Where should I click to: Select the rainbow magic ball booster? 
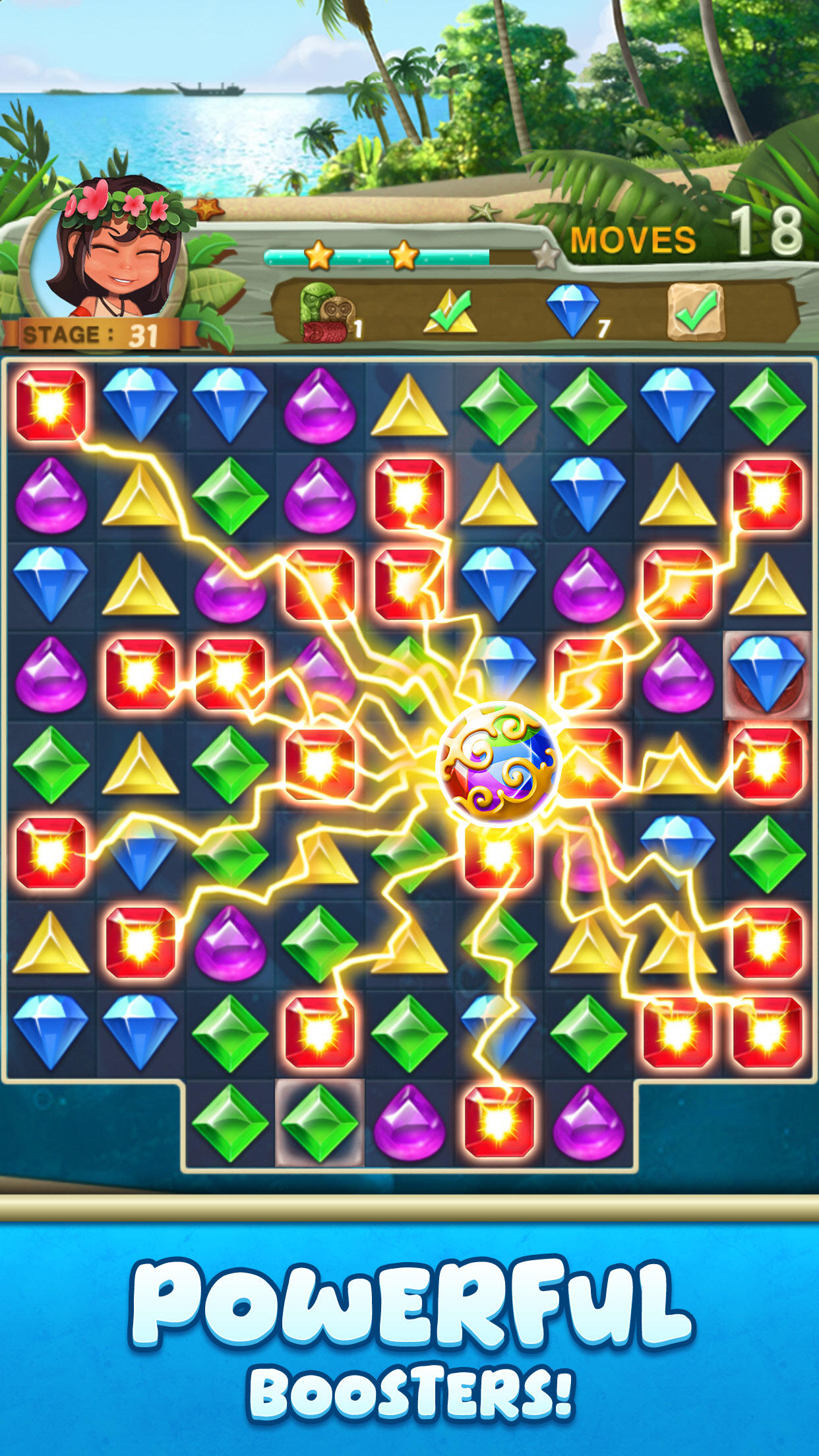[x=499, y=762]
